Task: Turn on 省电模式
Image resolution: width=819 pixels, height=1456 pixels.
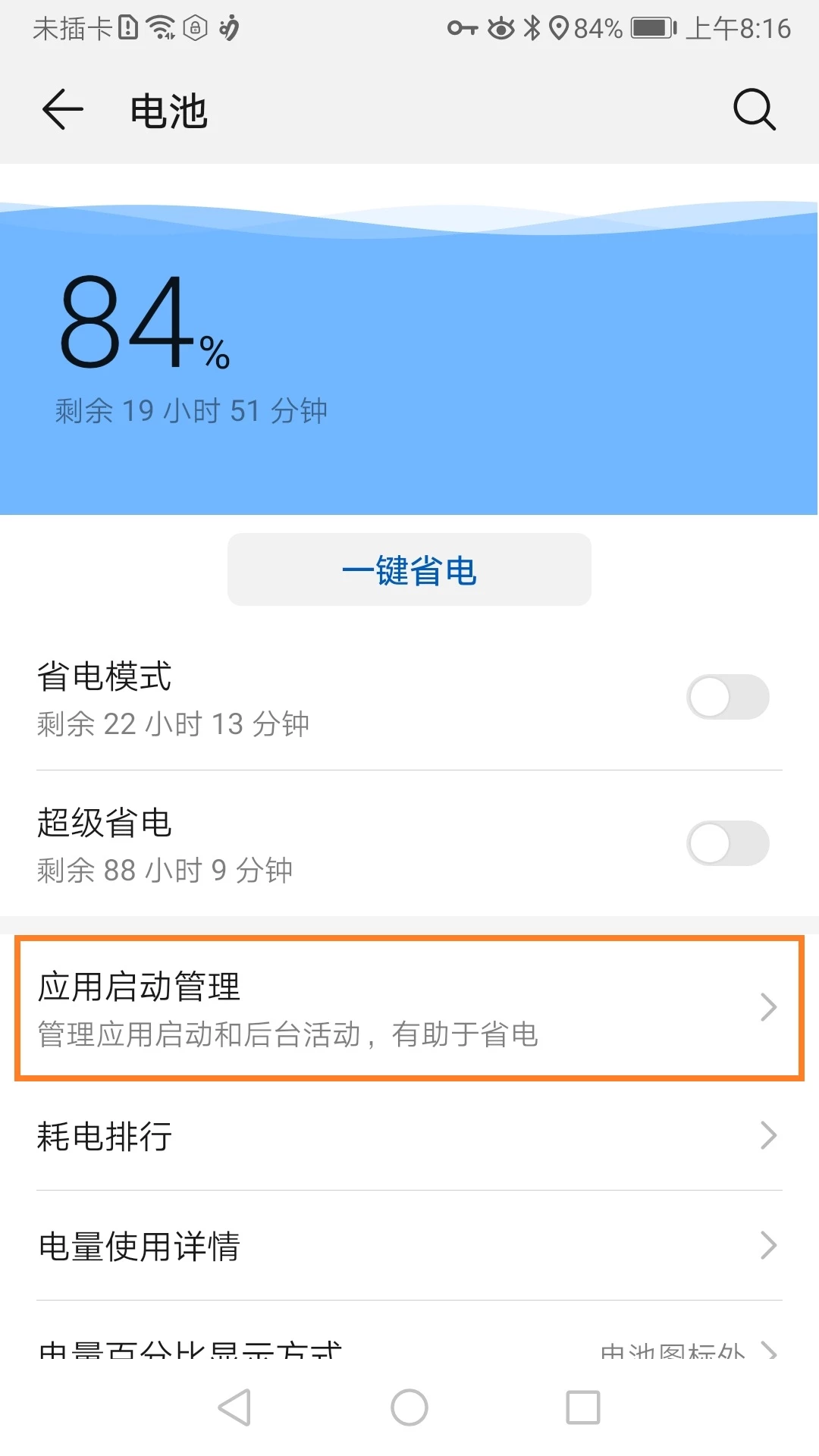Action: pyautogui.click(x=726, y=697)
